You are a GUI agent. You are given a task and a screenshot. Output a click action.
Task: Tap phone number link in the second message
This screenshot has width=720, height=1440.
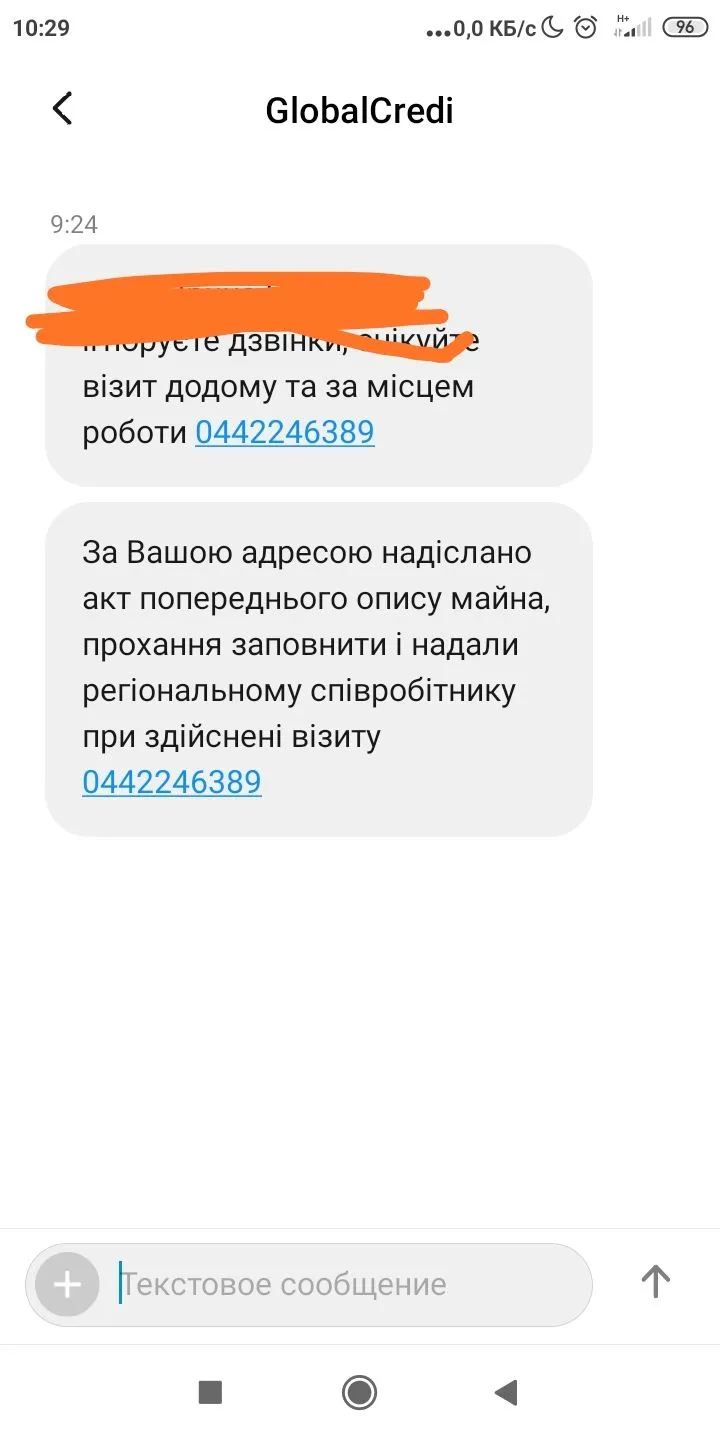tap(171, 781)
